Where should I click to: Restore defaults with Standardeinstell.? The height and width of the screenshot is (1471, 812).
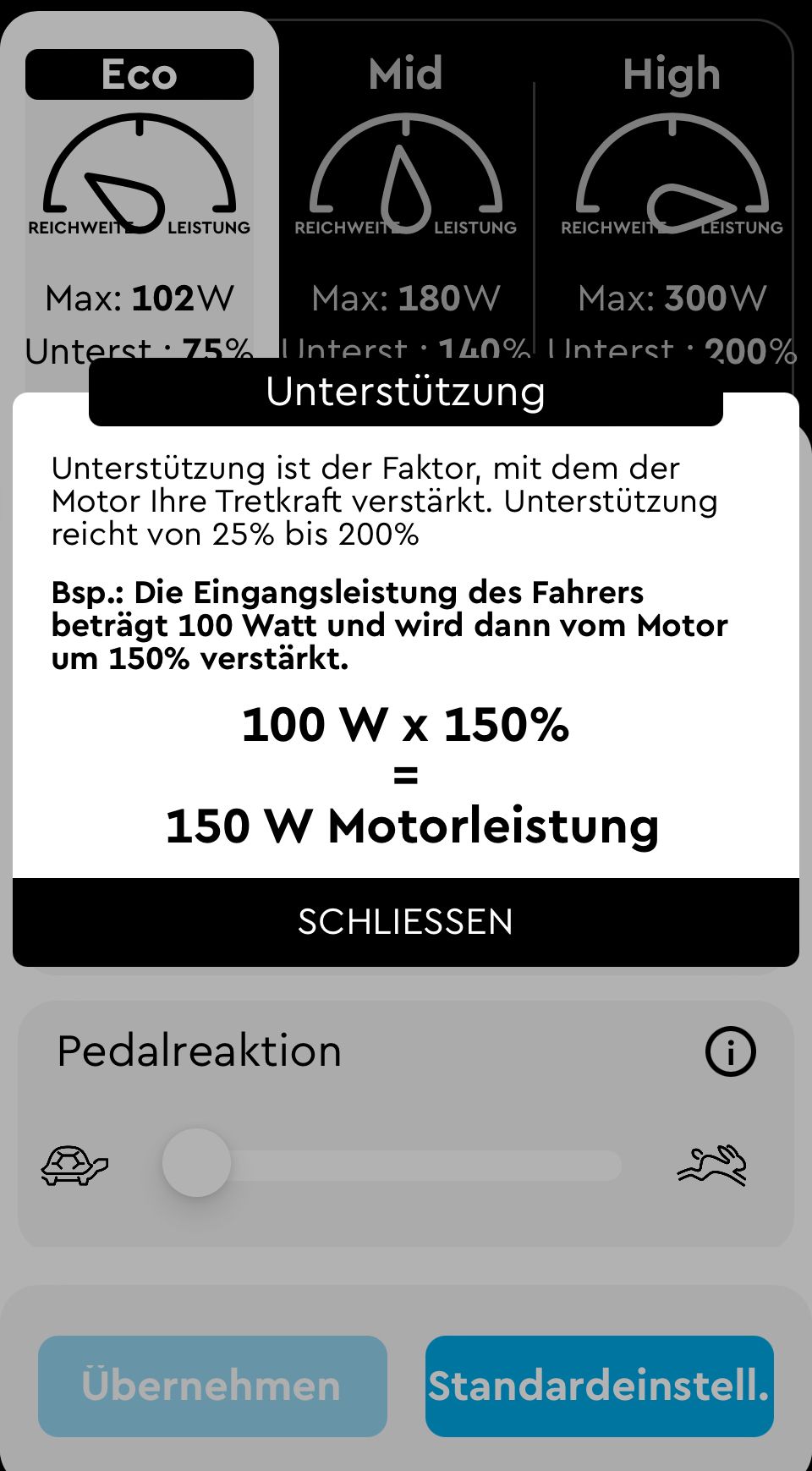[599, 1386]
